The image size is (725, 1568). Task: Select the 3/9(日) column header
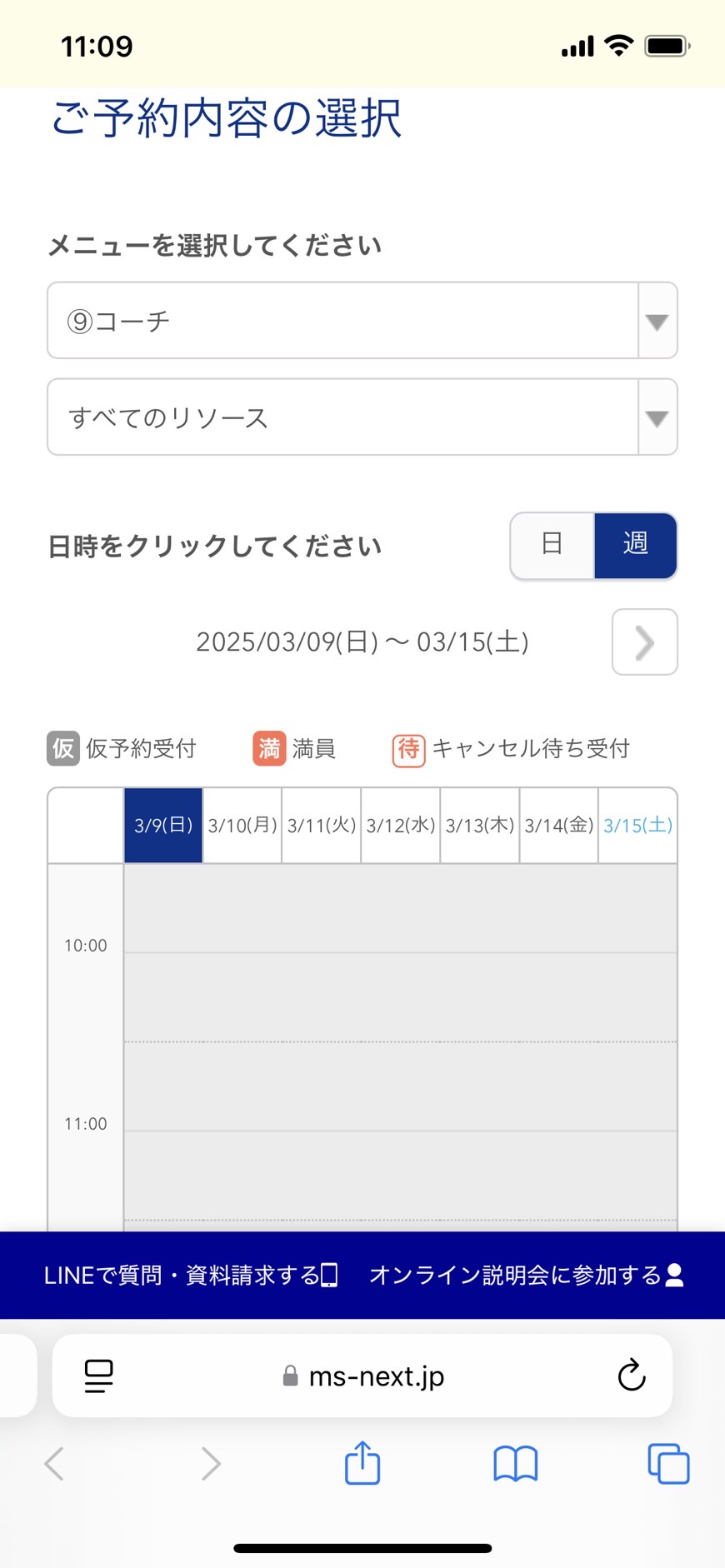(x=163, y=825)
